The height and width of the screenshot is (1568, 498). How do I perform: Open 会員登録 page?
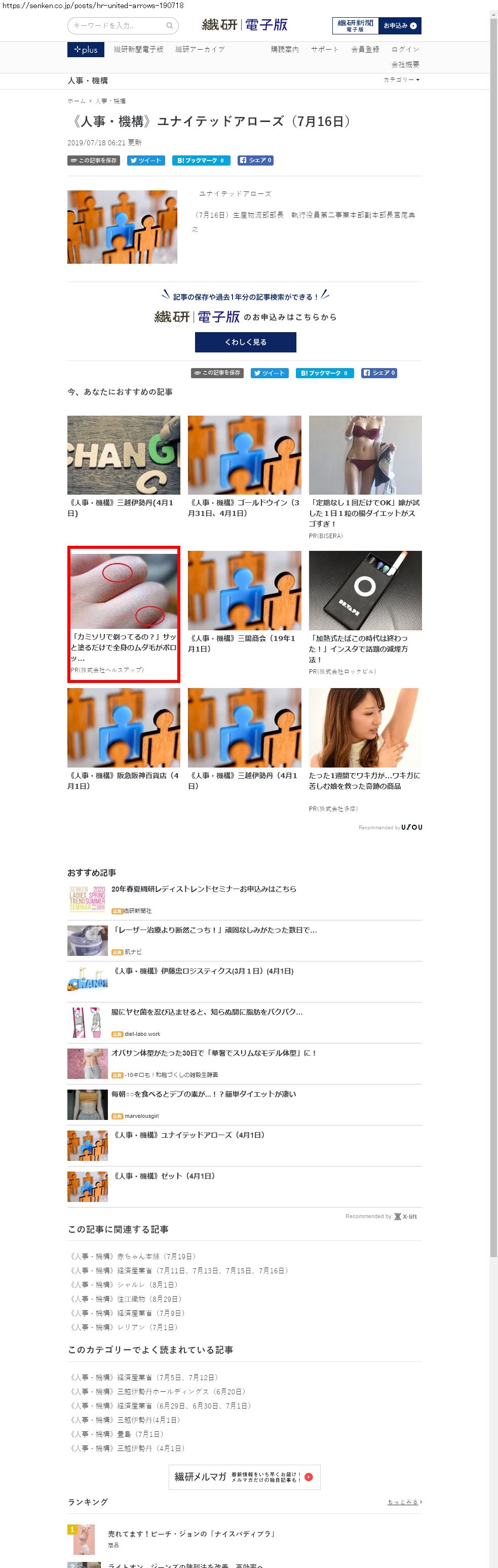pyautogui.click(x=365, y=50)
